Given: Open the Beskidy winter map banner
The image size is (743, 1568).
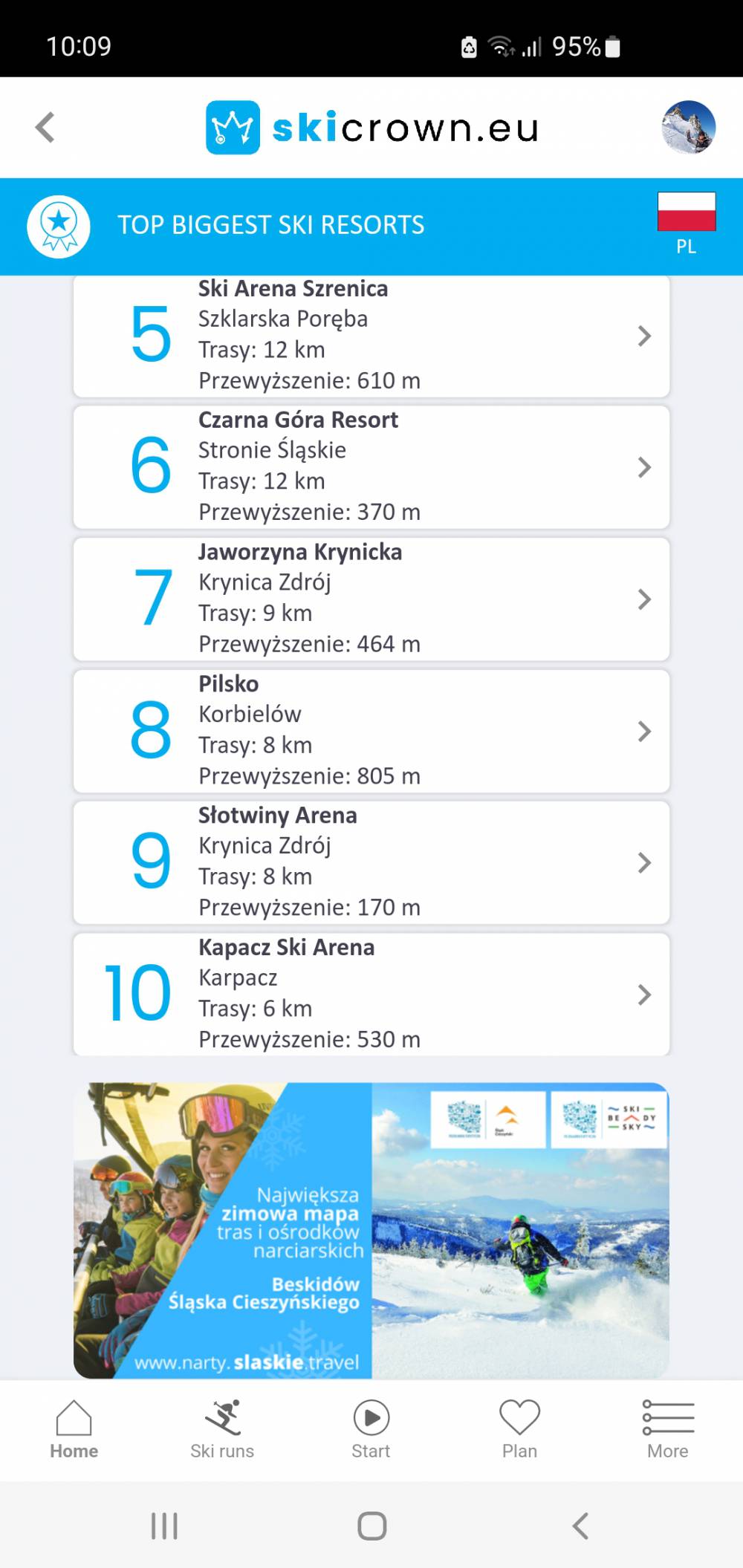Looking at the screenshot, I should pyautogui.click(x=371, y=1230).
